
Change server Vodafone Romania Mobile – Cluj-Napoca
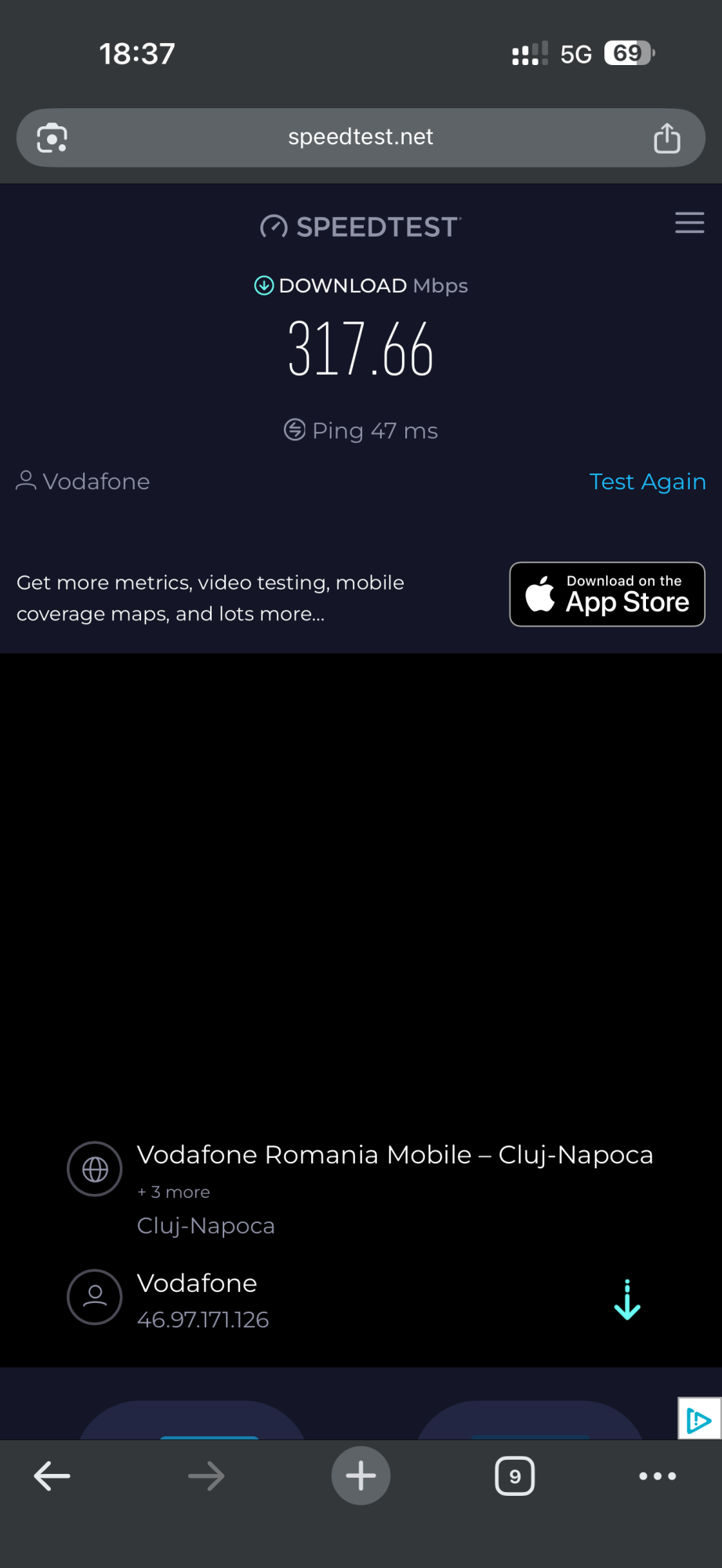(x=394, y=1155)
